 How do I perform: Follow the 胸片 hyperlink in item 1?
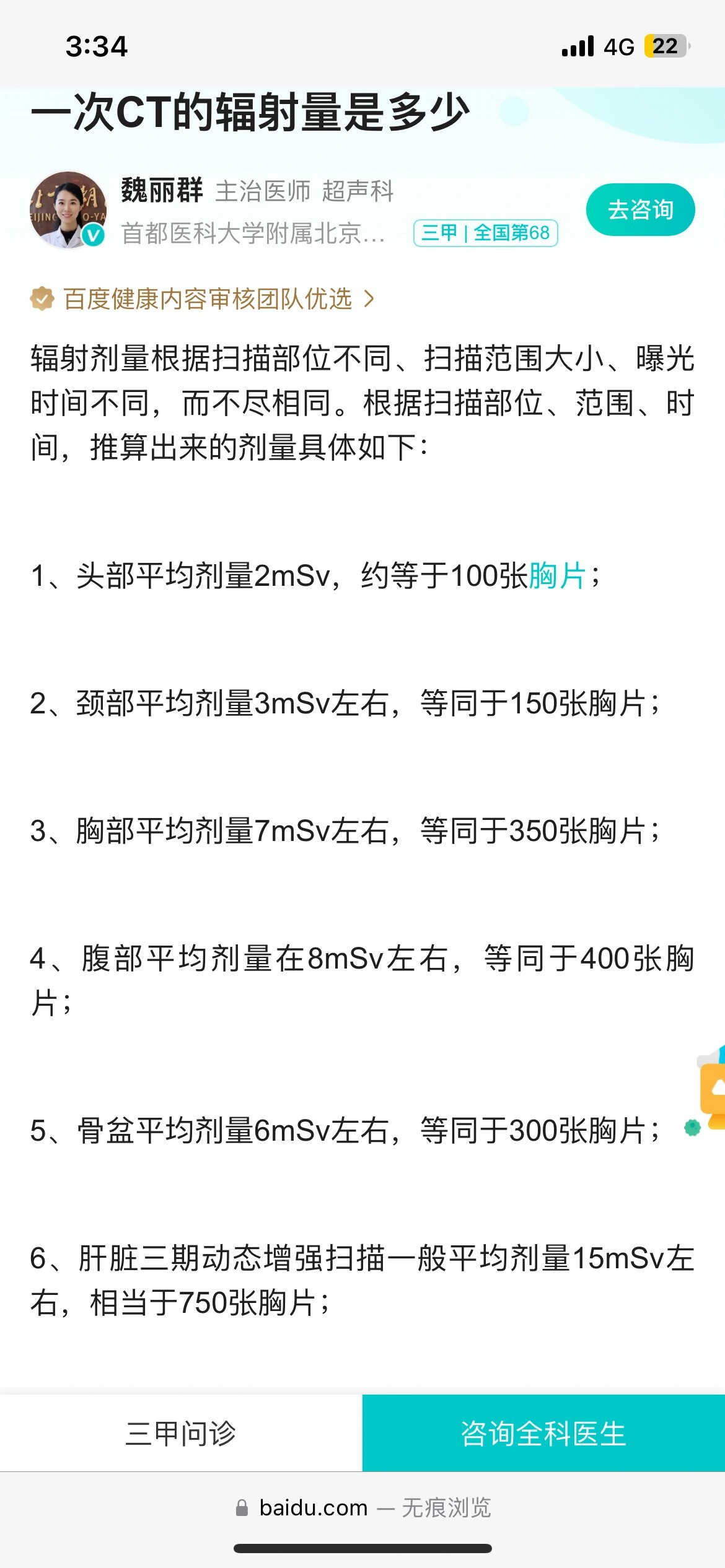point(558,575)
